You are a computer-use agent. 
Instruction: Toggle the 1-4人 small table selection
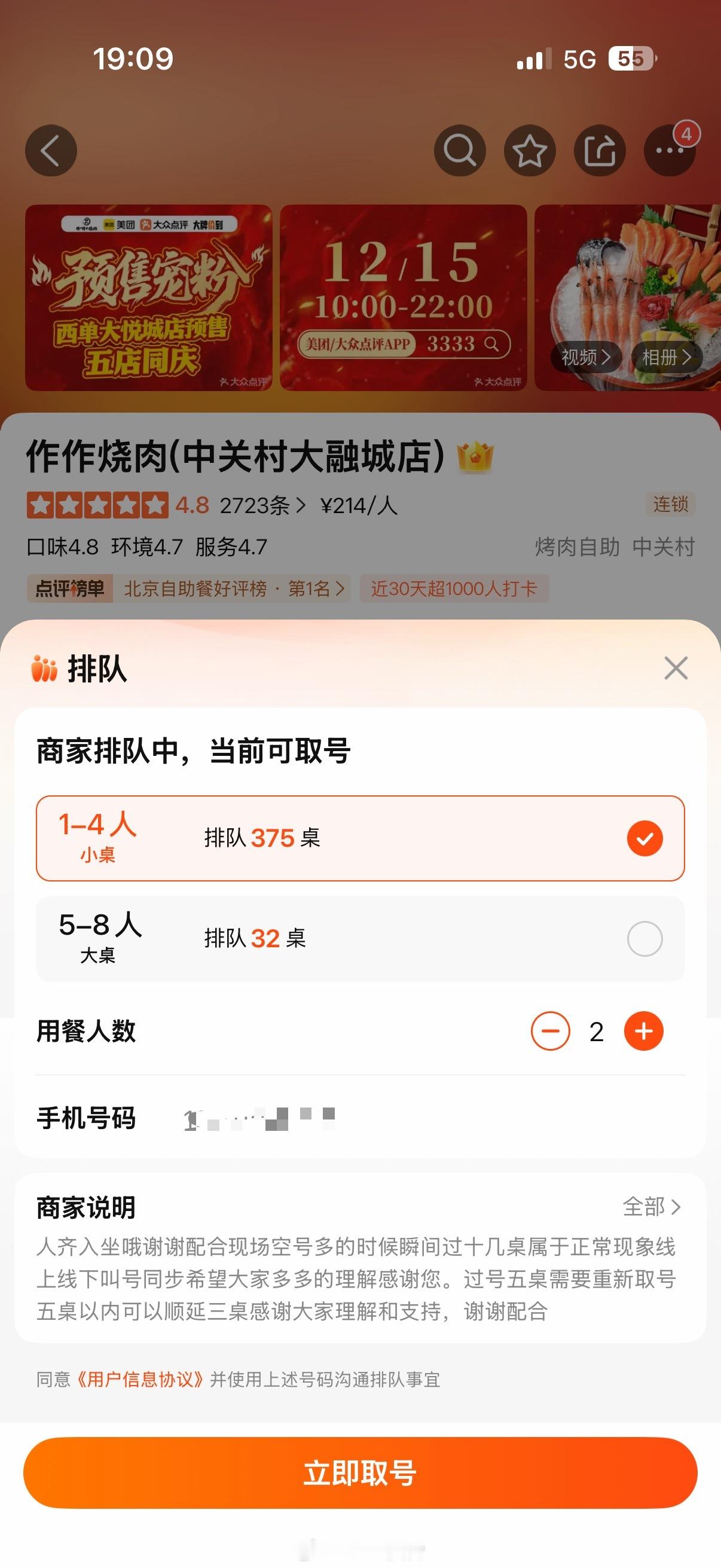(x=361, y=838)
